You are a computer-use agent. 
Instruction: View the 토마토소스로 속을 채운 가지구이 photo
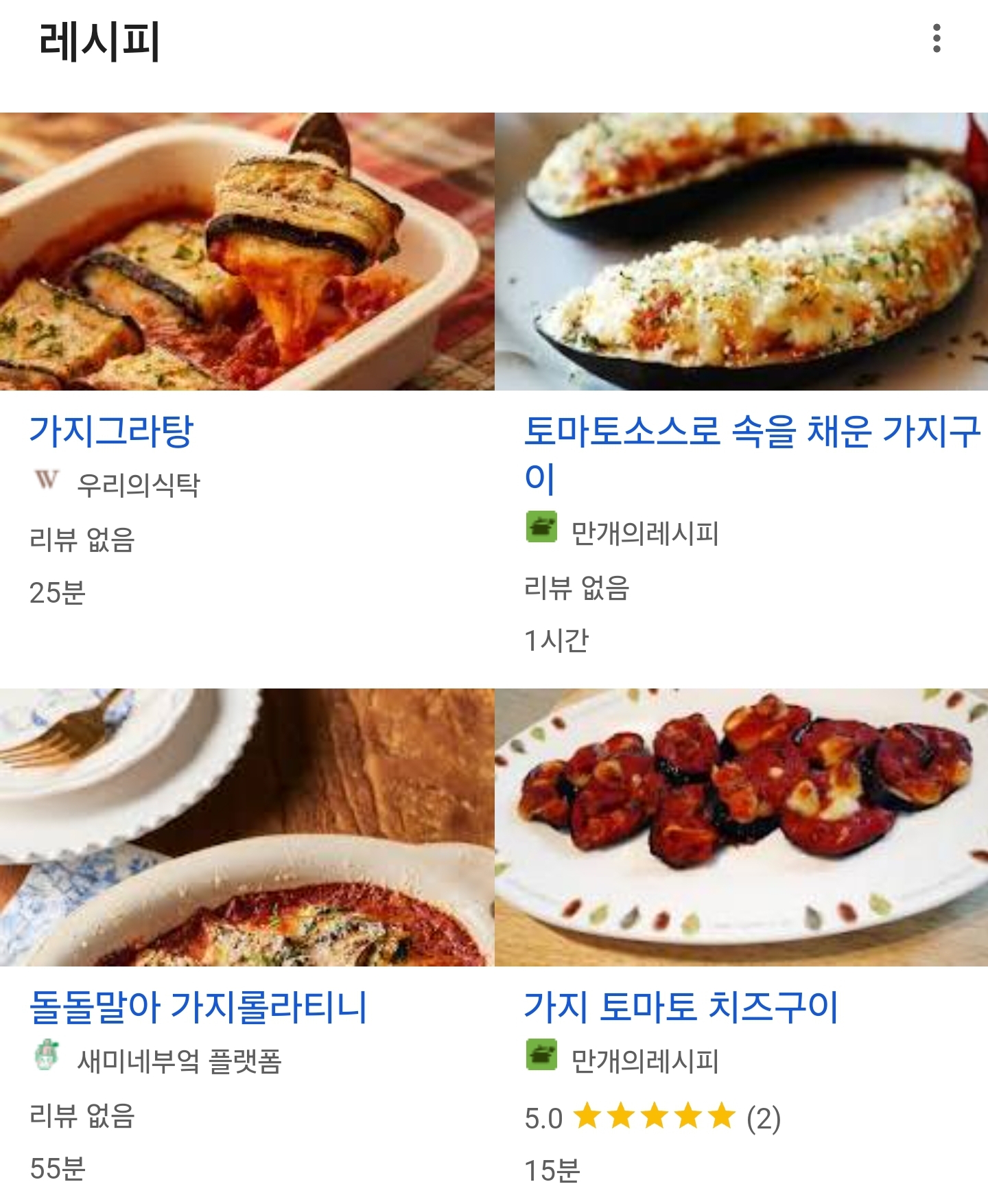pyautogui.click(x=741, y=251)
